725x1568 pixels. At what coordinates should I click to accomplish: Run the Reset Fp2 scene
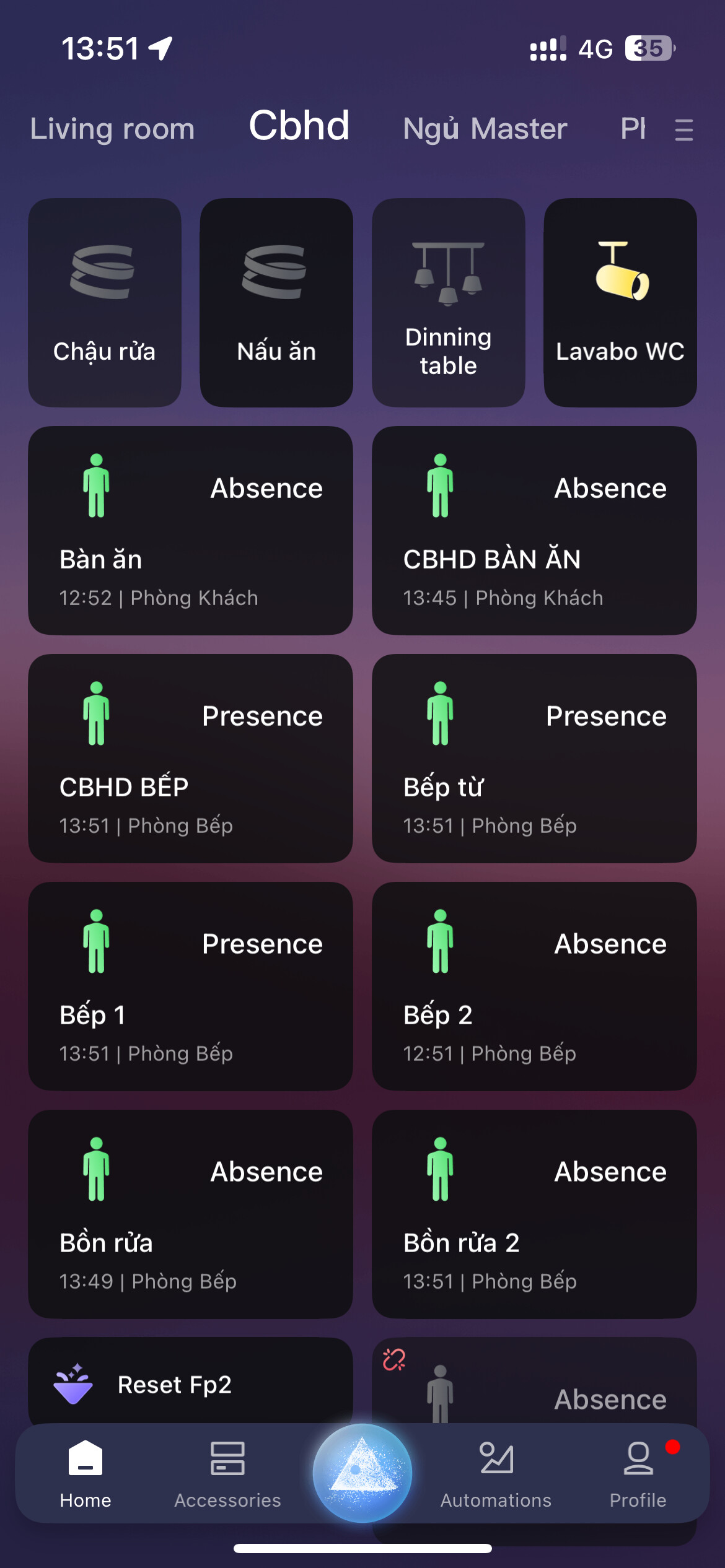(190, 1385)
